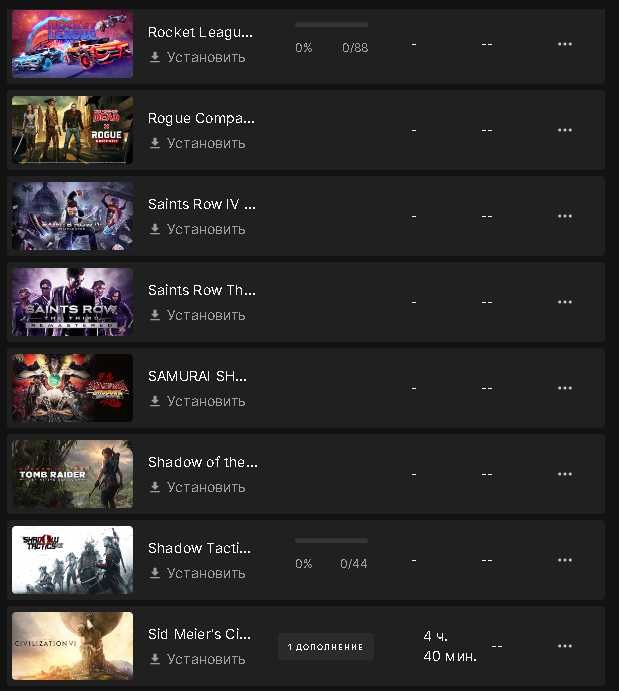Open options menu for Civilization VI
This screenshot has width=619, height=691.
coord(565,646)
